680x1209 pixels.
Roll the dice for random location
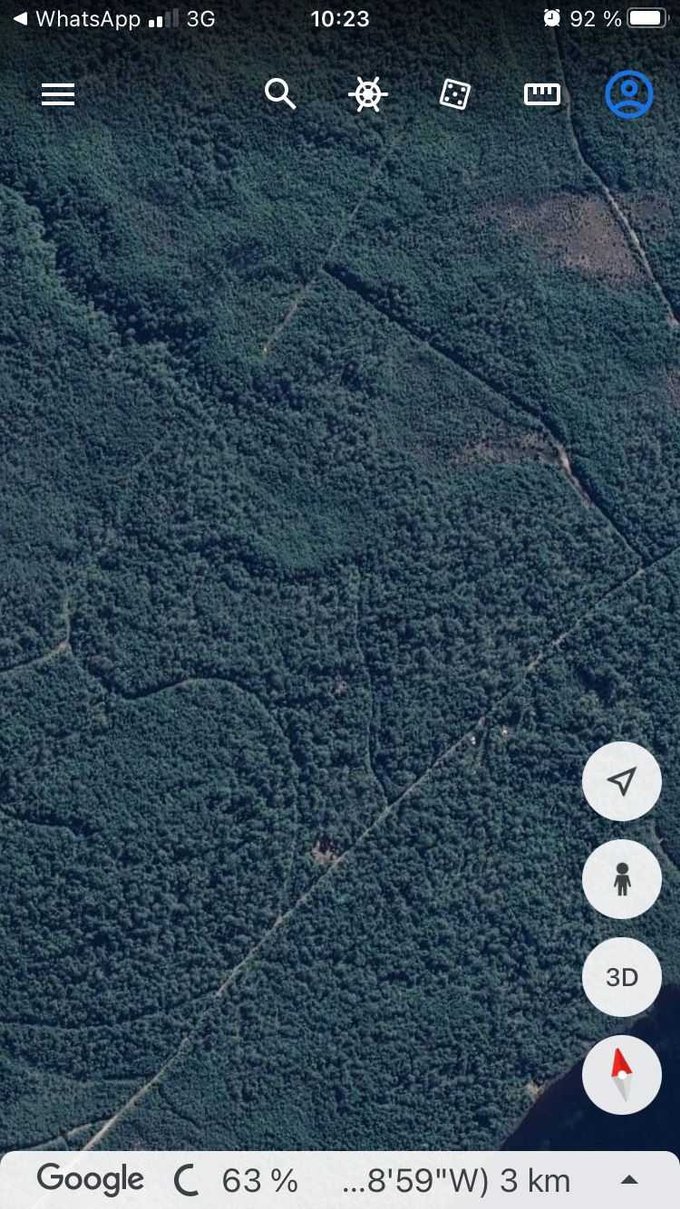(455, 95)
